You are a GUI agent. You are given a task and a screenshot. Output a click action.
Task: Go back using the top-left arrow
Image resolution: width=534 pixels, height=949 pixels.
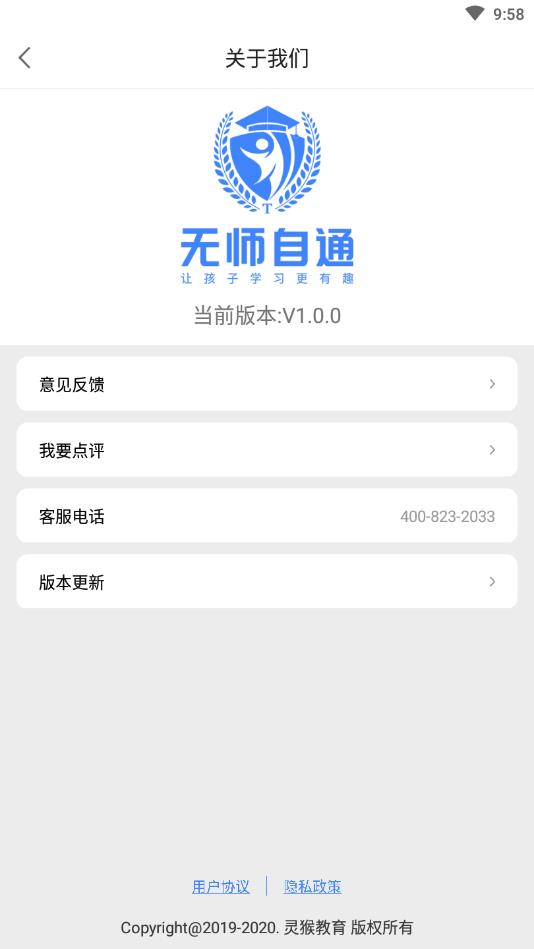point(25,58)
